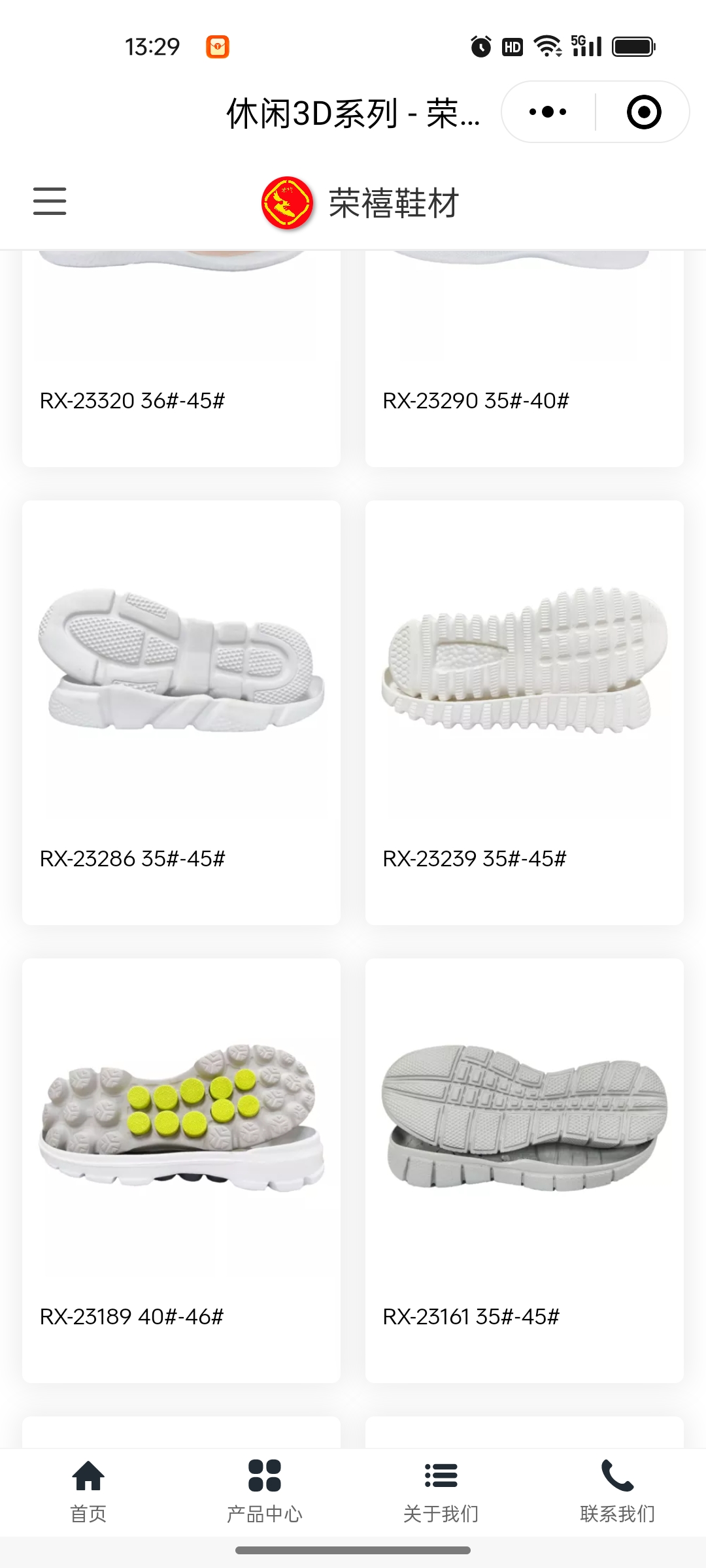This screenshot has height=1568, width=706.
Task: Switch to the 联系我们 contact tab
Action: 617,1491
